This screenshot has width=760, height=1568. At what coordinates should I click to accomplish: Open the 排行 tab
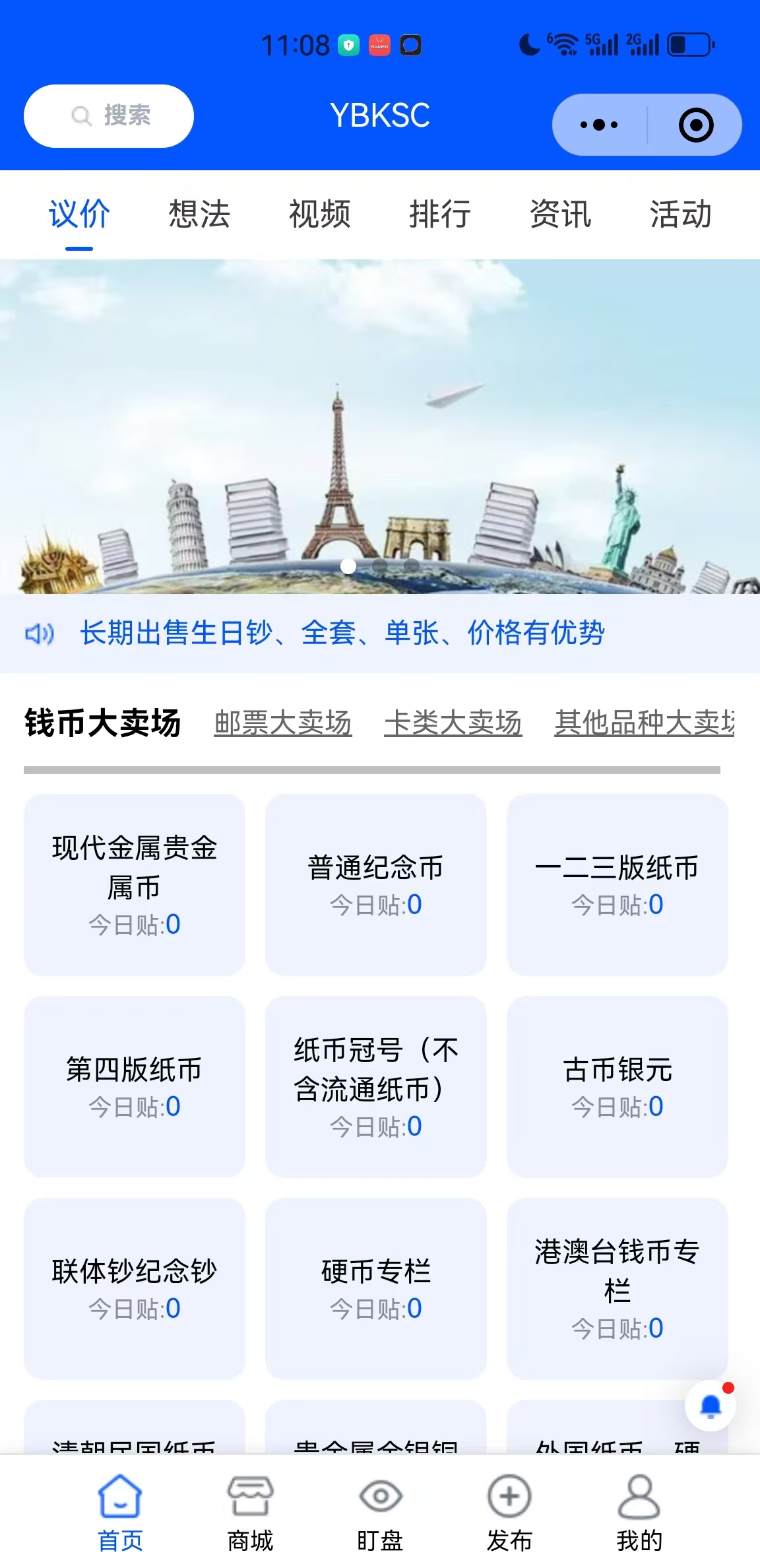coord(440,214)
